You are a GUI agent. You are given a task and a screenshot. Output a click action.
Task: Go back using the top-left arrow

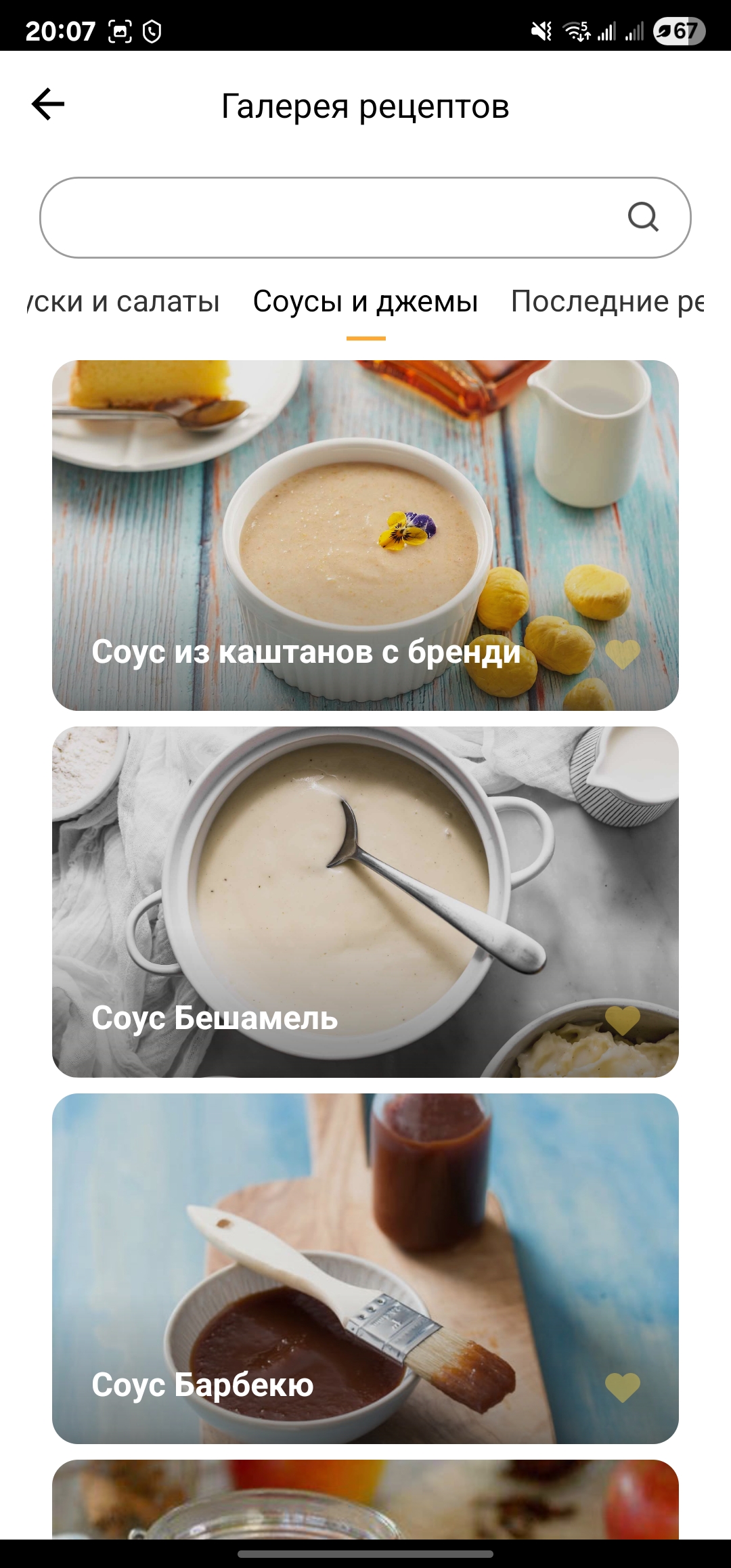point(48,104)
